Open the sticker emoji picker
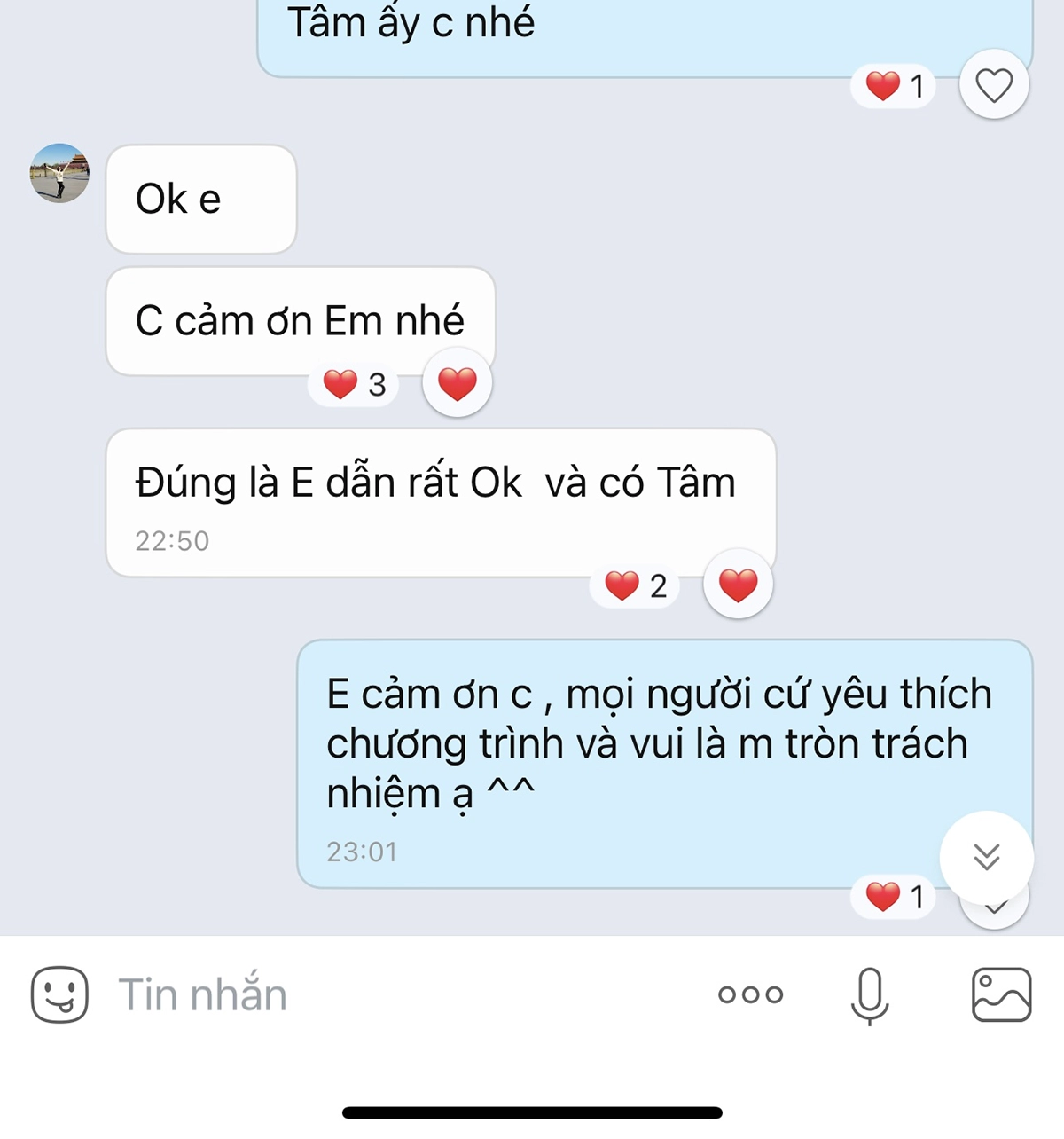The width and height of the screenshot is (1064, 1139). 59,994
